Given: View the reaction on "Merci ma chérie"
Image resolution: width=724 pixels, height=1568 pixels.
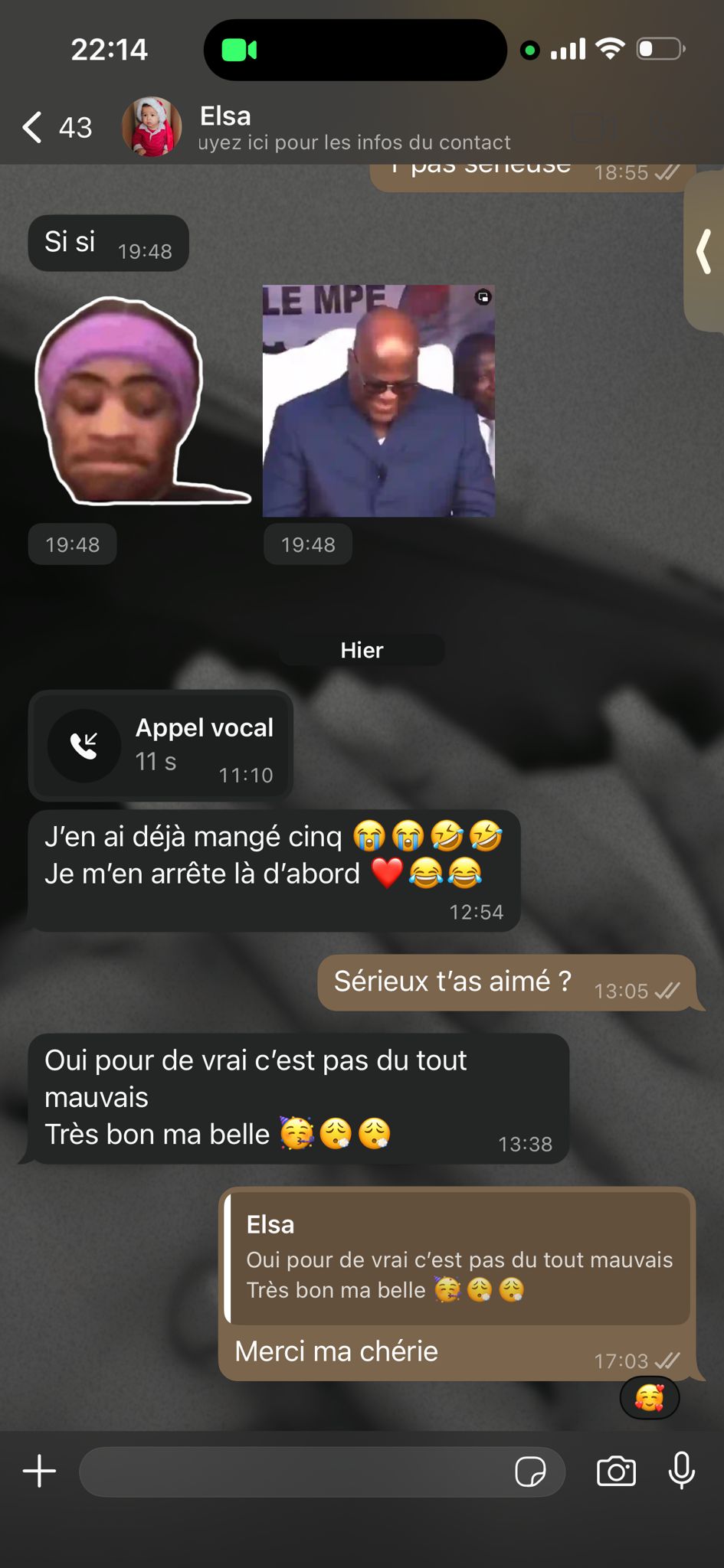Looking at the screenshot, I should tap(649, 1398).
